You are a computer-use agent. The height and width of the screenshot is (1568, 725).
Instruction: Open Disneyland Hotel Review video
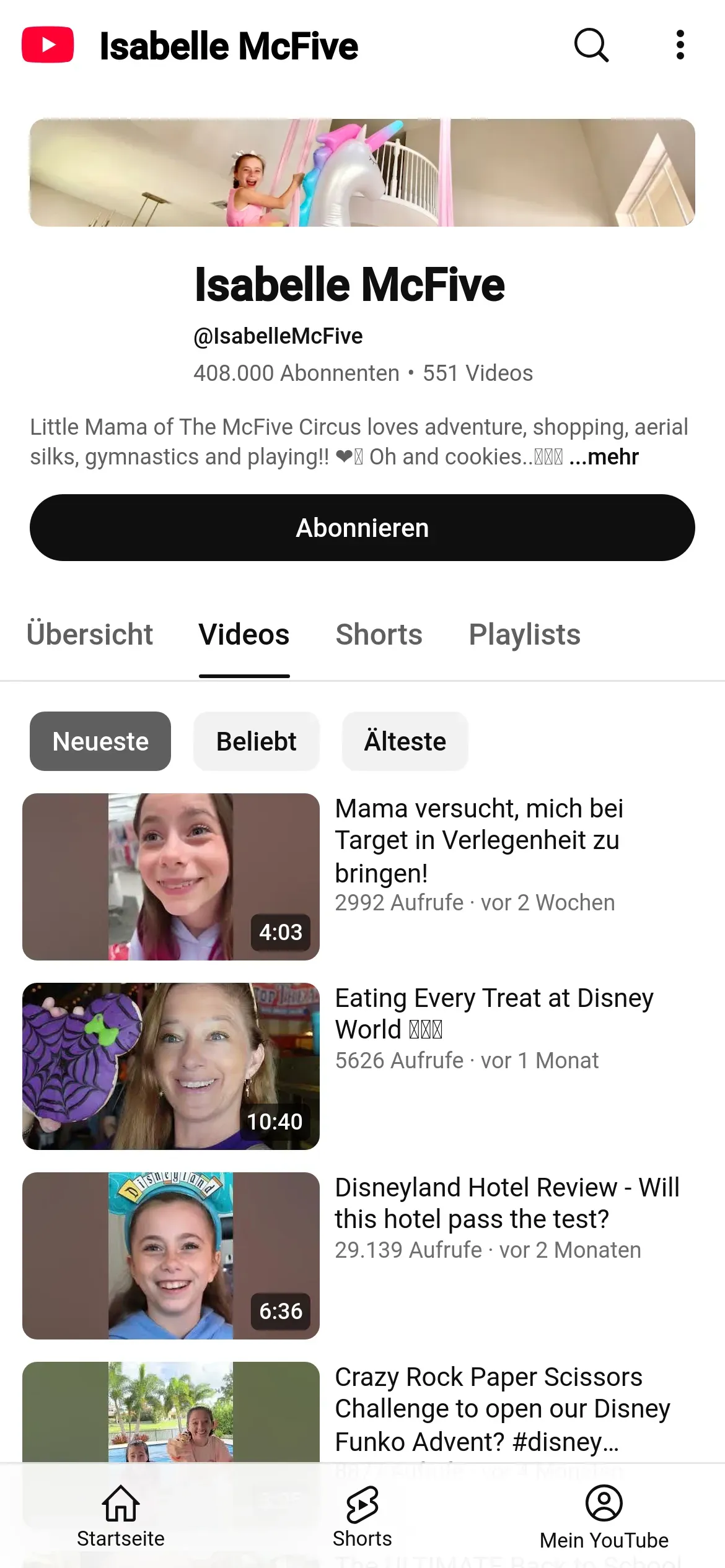[171, 1256]
